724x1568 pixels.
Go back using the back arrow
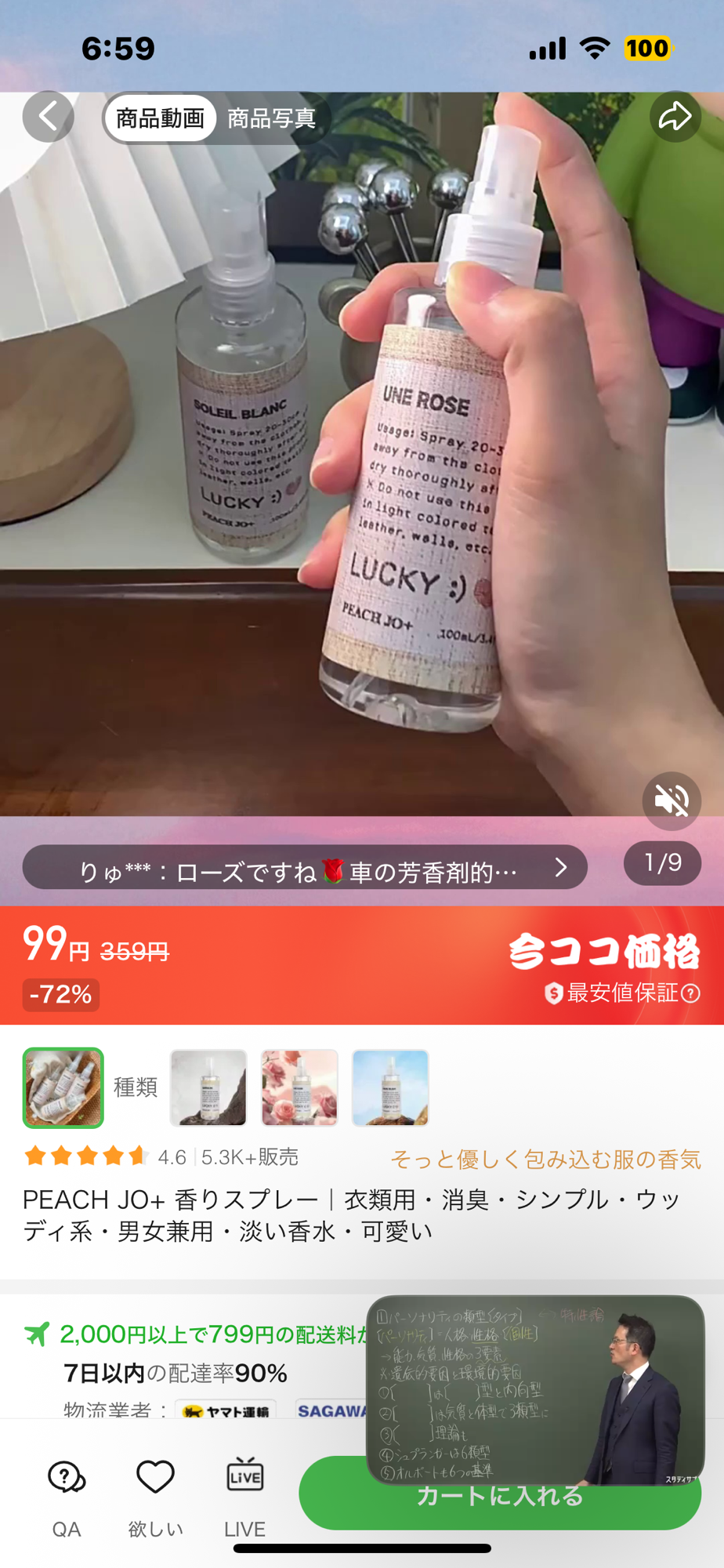pos(48,117)
